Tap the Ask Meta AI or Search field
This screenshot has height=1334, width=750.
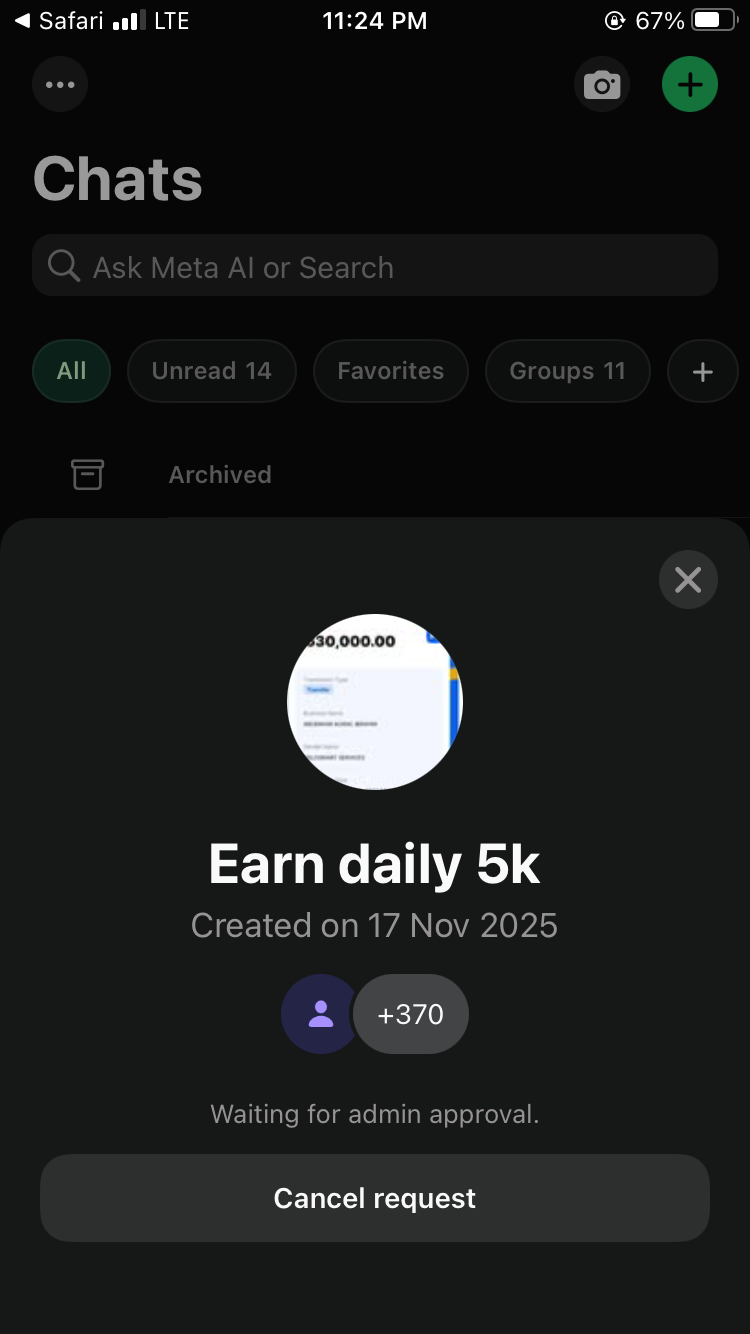(x=375, y=267)
